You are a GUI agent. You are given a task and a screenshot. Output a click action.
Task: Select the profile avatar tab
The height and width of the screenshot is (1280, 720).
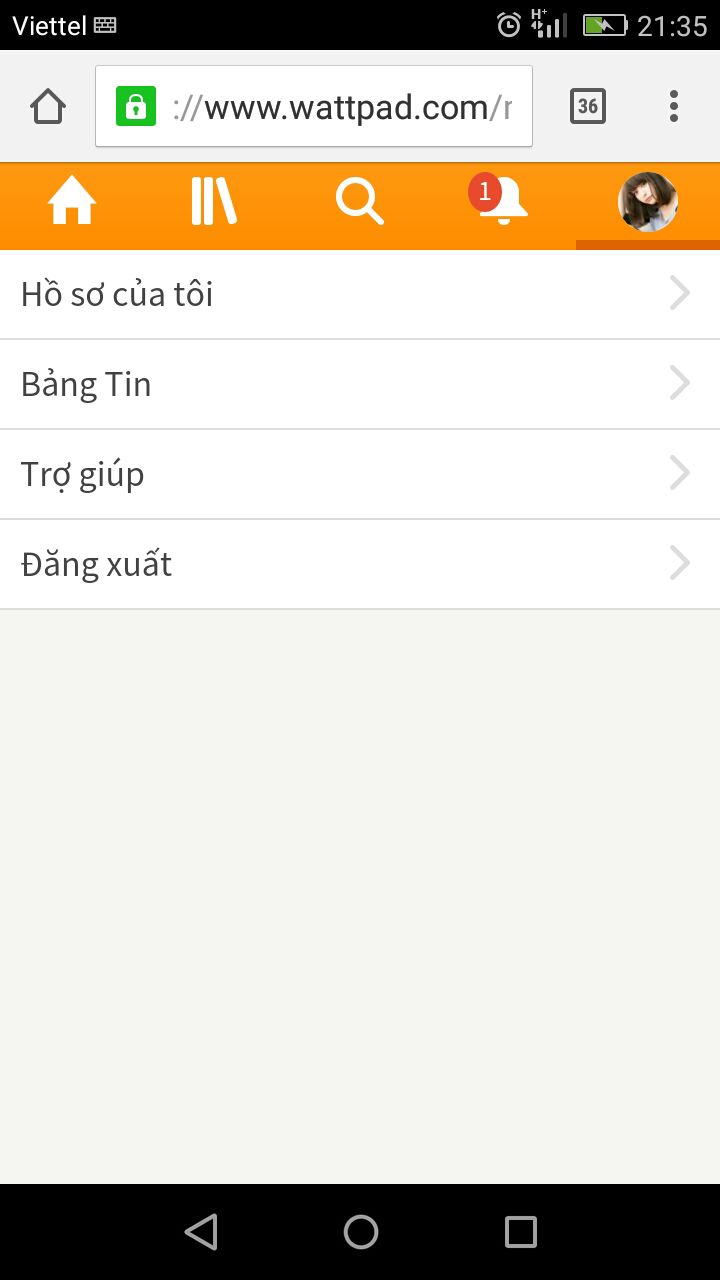[648, 203]
